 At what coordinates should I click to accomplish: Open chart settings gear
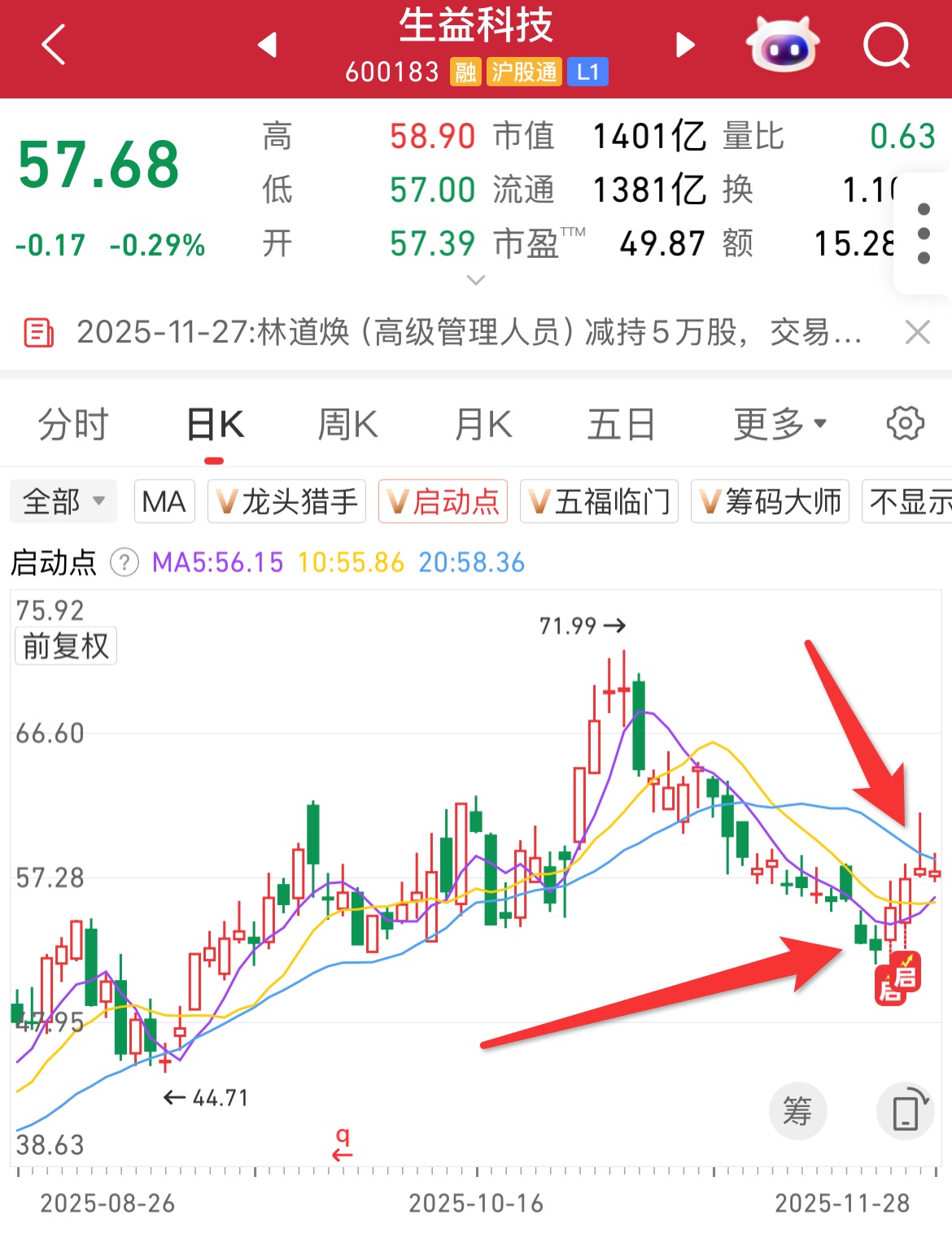click(905, 423)
